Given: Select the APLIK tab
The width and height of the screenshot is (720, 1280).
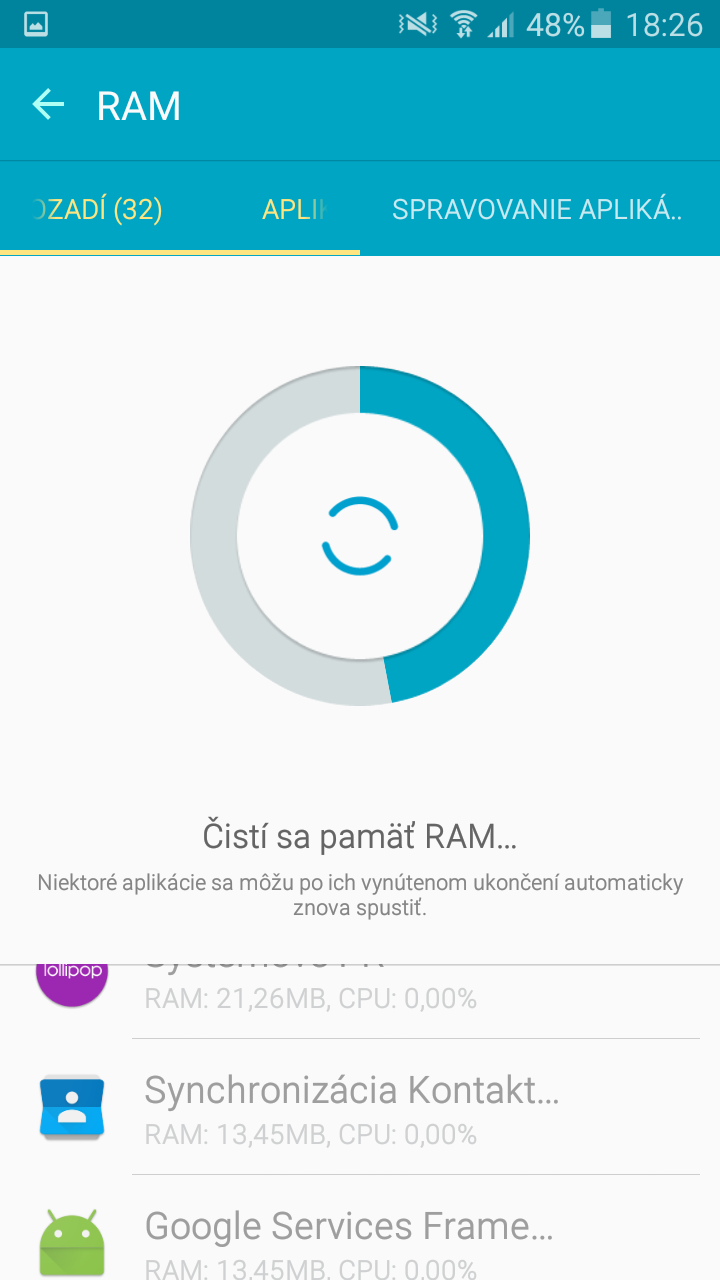Looking at the screenshot, I should point(294,209).
